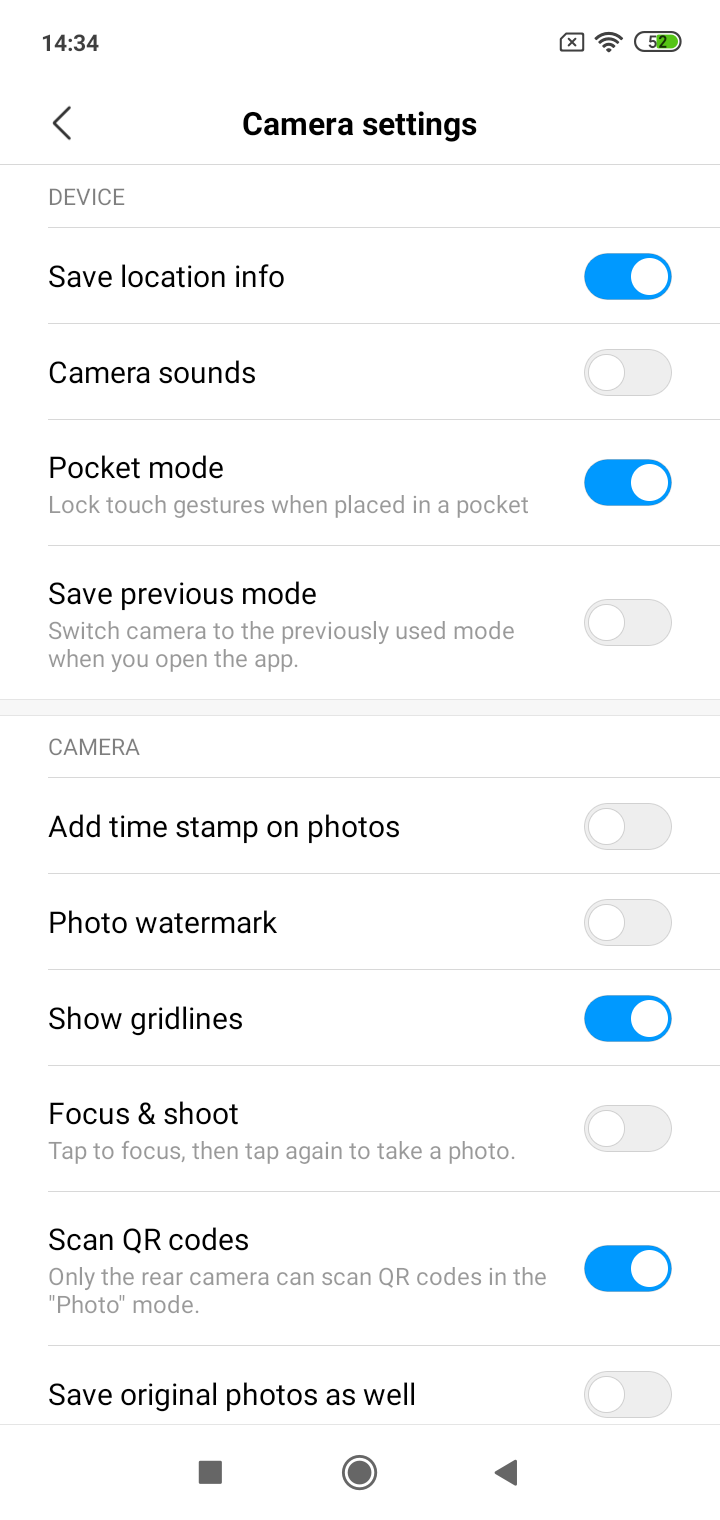
Task: Enable Photo watermark
Action: point(627,923)
